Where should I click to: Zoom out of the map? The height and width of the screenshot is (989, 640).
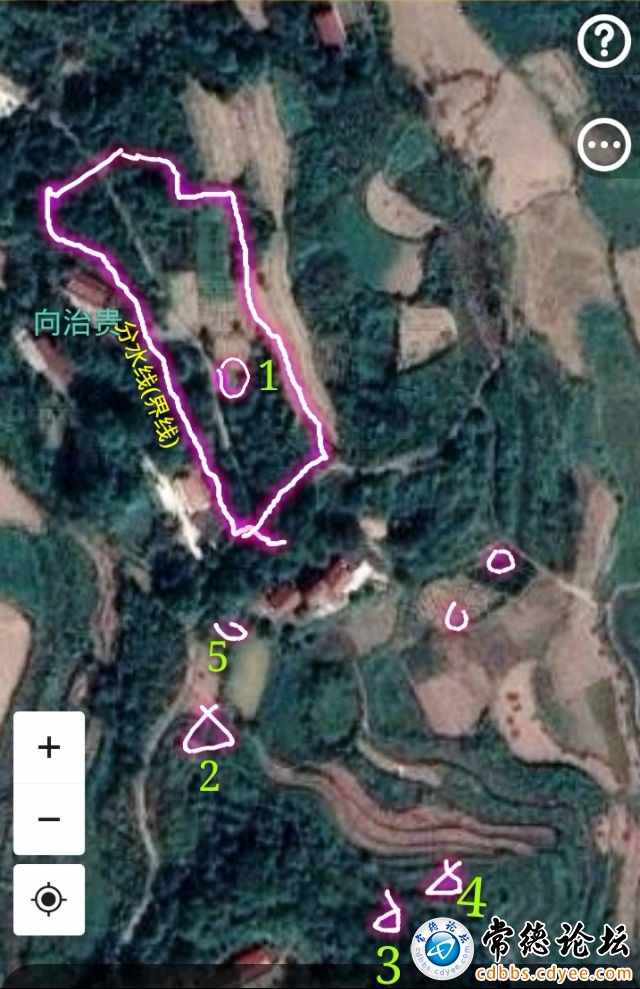coord(49,818)
